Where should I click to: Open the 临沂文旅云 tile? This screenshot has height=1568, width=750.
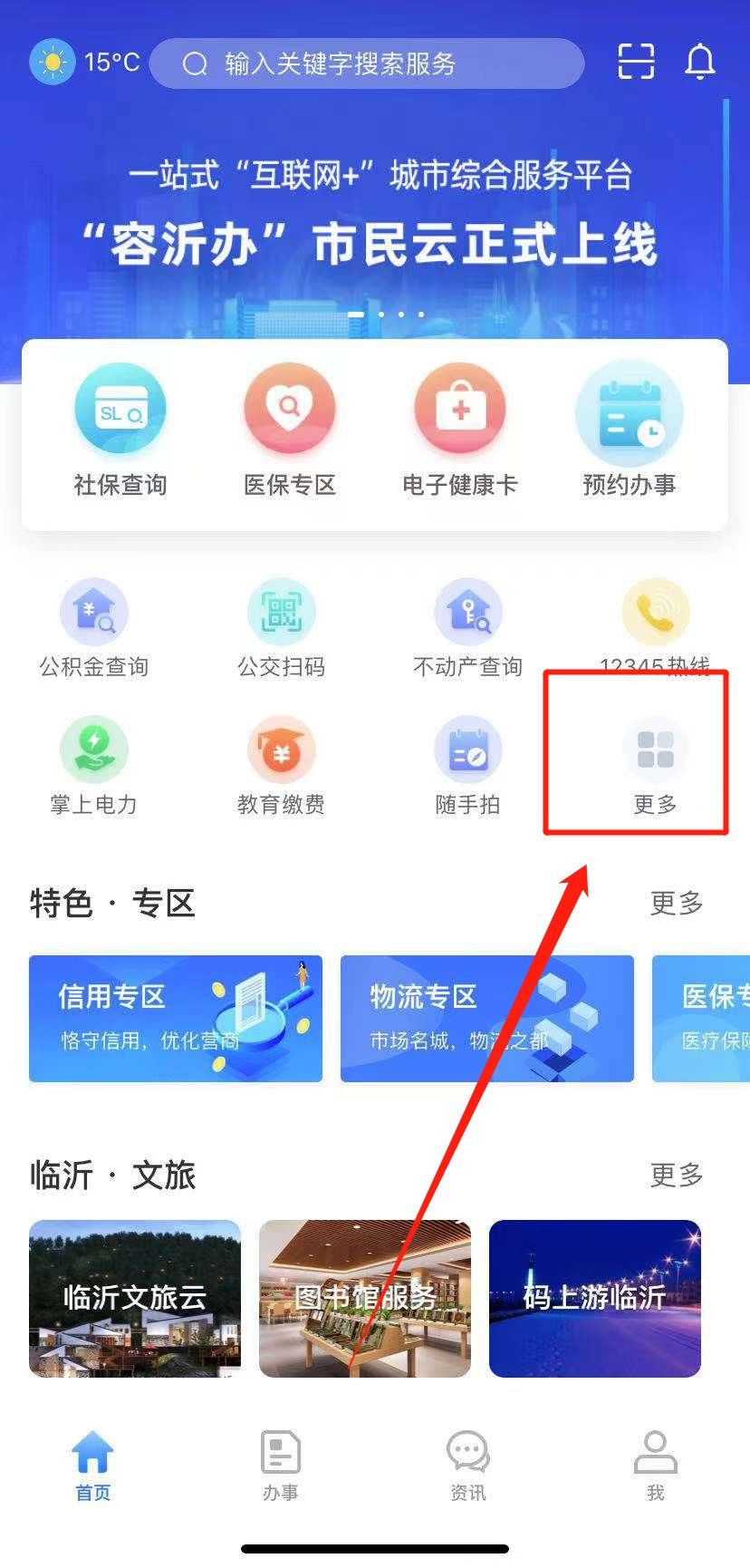tap(135, 1298)
